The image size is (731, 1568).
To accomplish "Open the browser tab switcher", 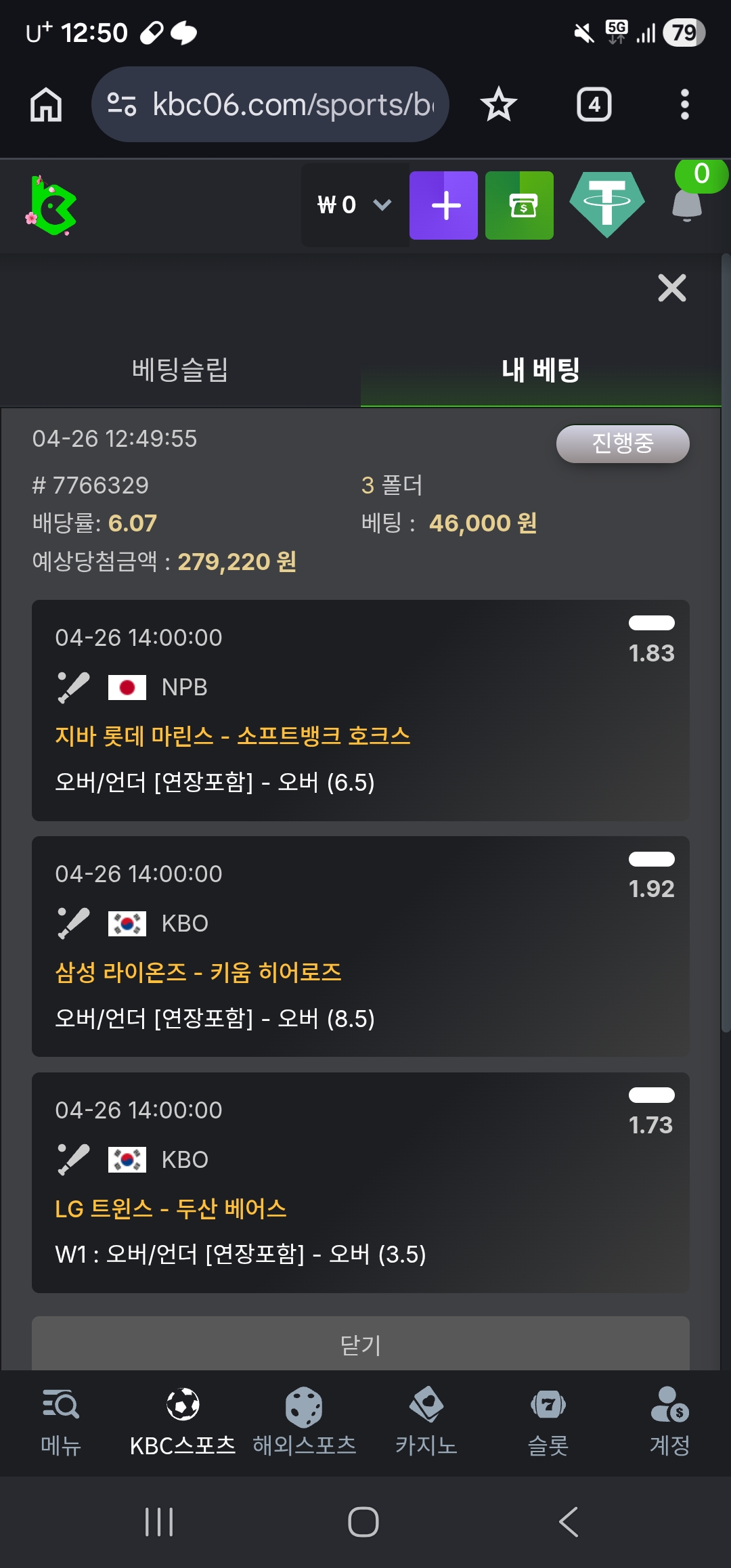I will (594, 105).
